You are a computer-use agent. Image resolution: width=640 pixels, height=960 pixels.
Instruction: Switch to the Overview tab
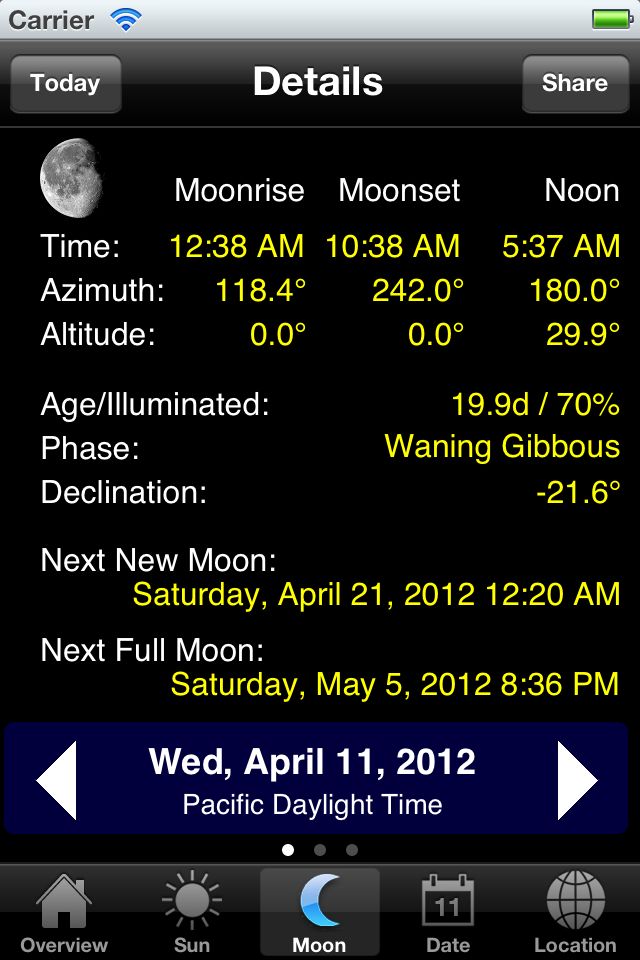[64, 912]
